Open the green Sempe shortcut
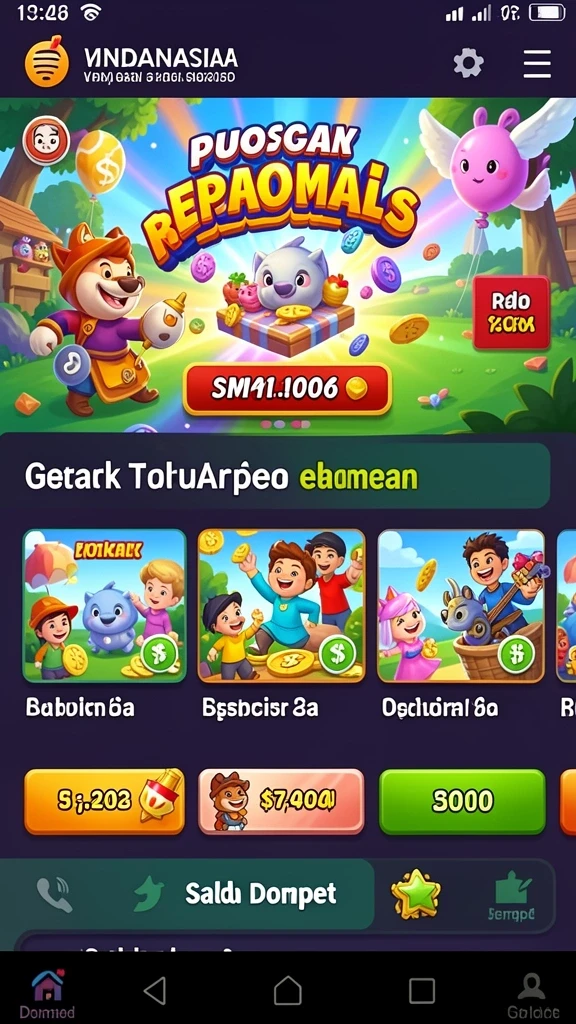The image size is (576, 1024). 511,896
